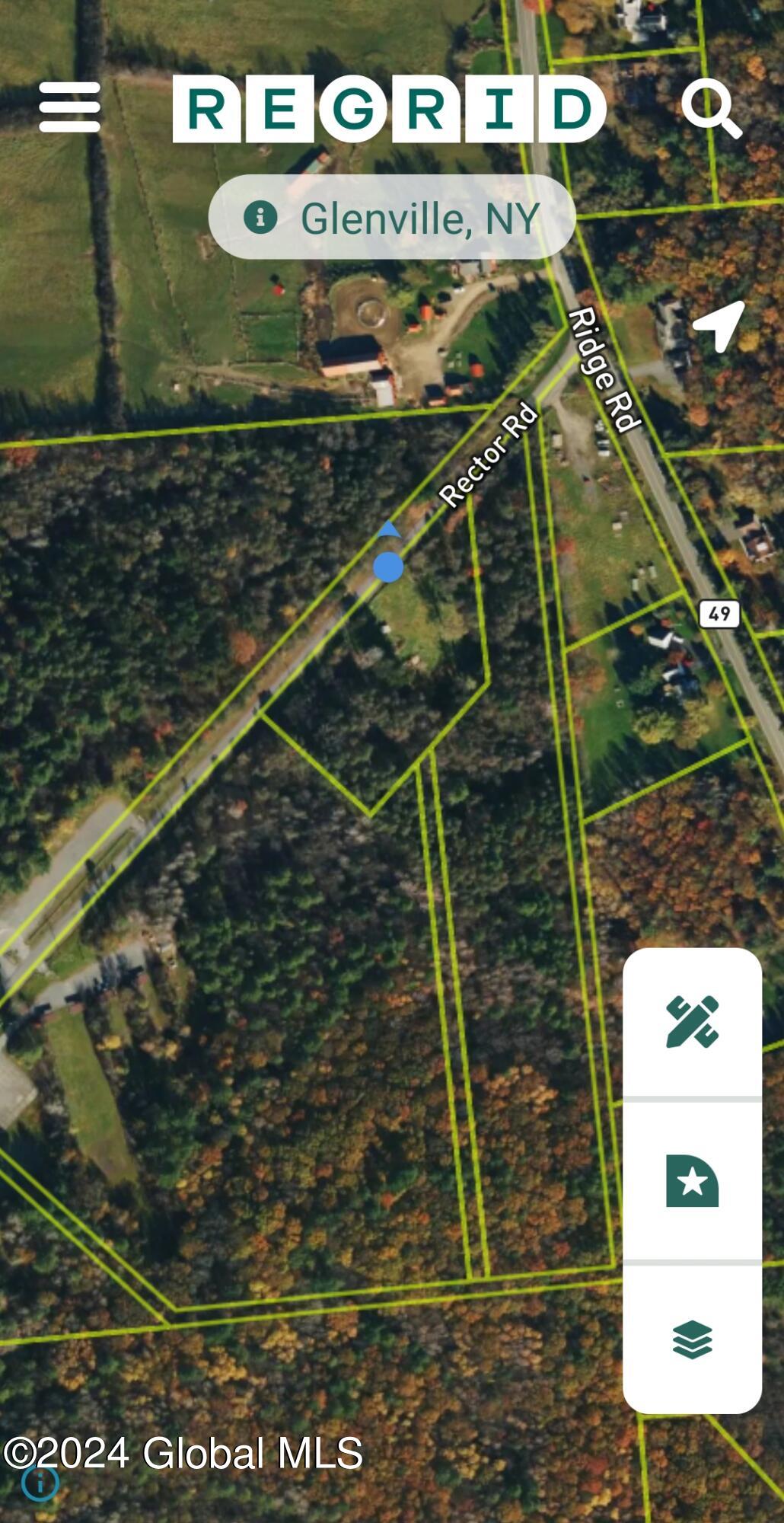
Task: Center map on my current location
Action: pyautogui.click(x=718, y=326)
